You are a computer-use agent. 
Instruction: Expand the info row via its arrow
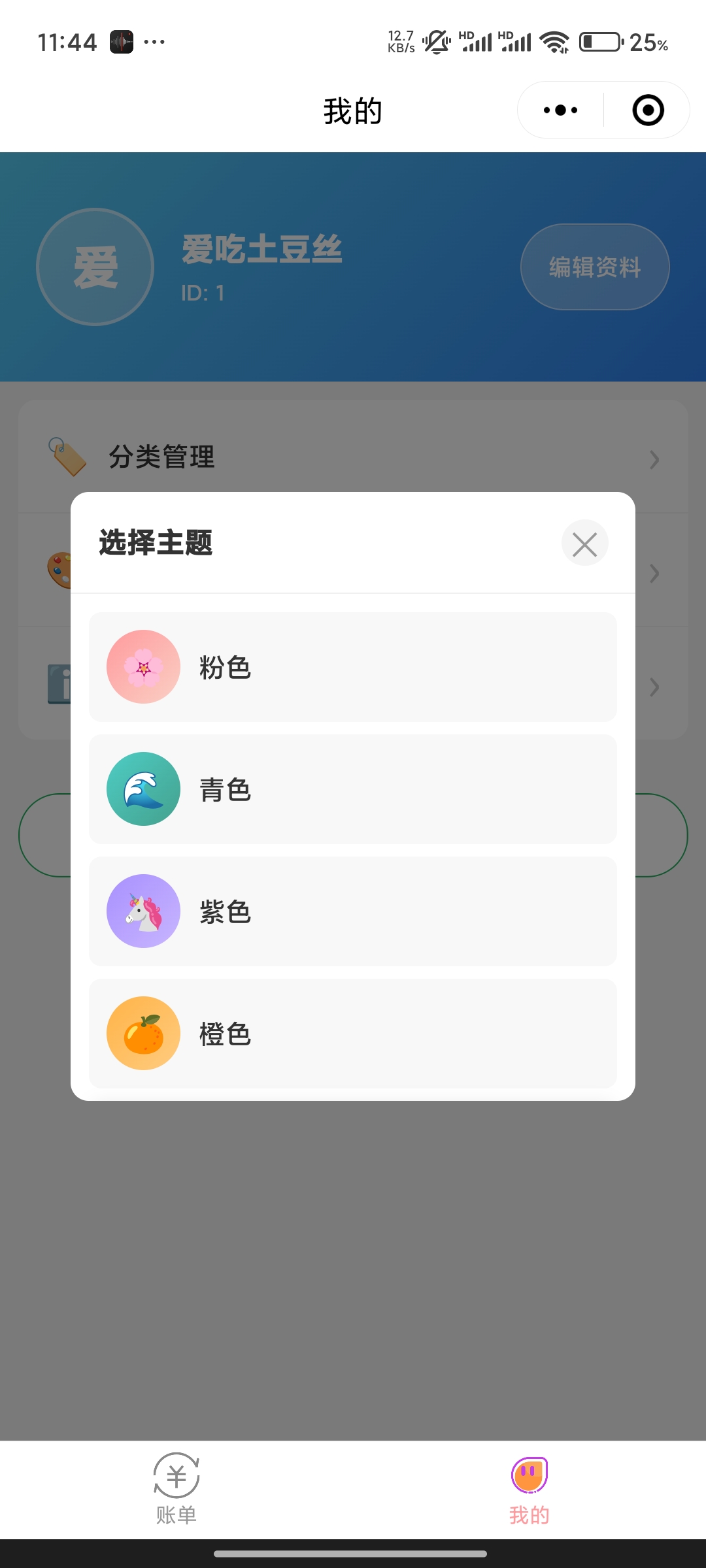coord(654,687)
